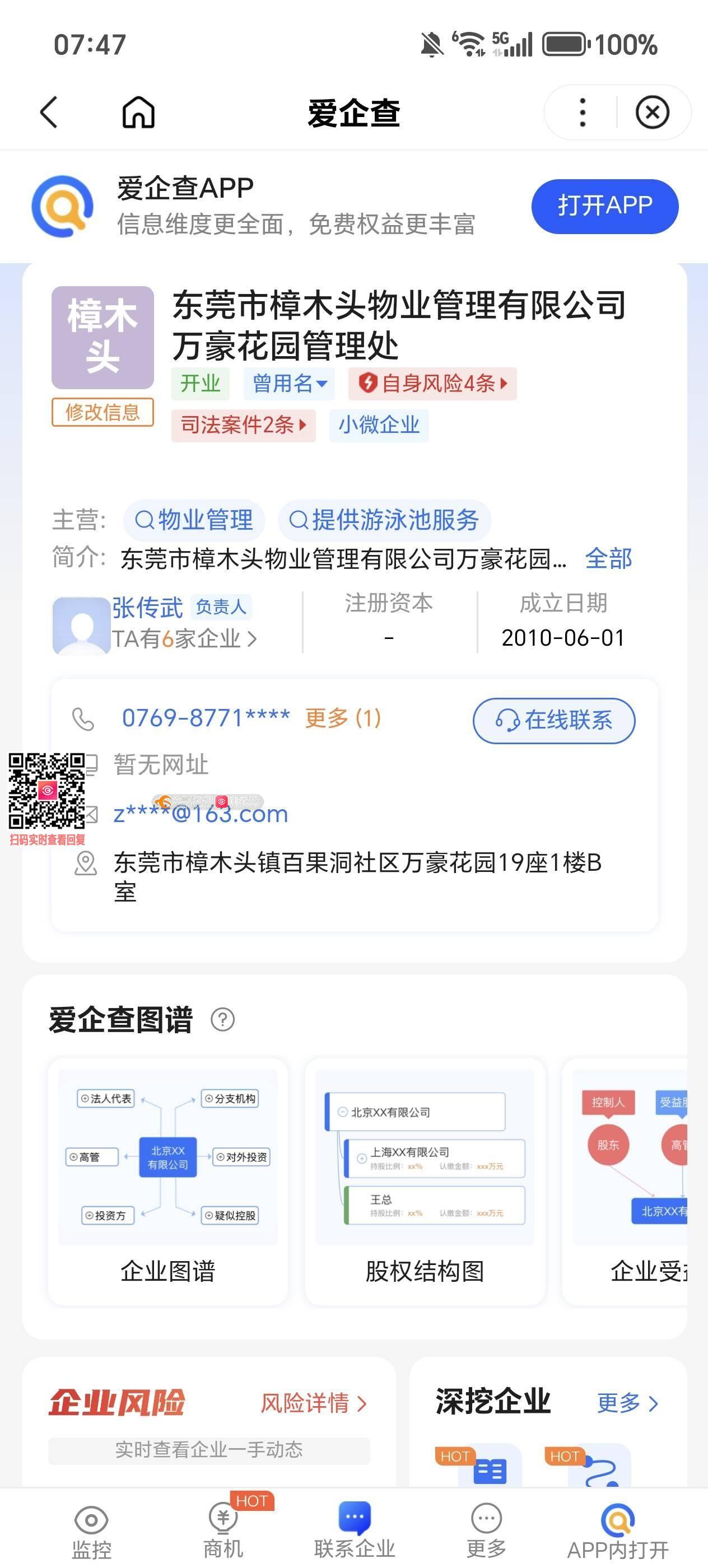Open the 司法案件2条 tag
708x1568 pixels.
[x=243, y=425]
